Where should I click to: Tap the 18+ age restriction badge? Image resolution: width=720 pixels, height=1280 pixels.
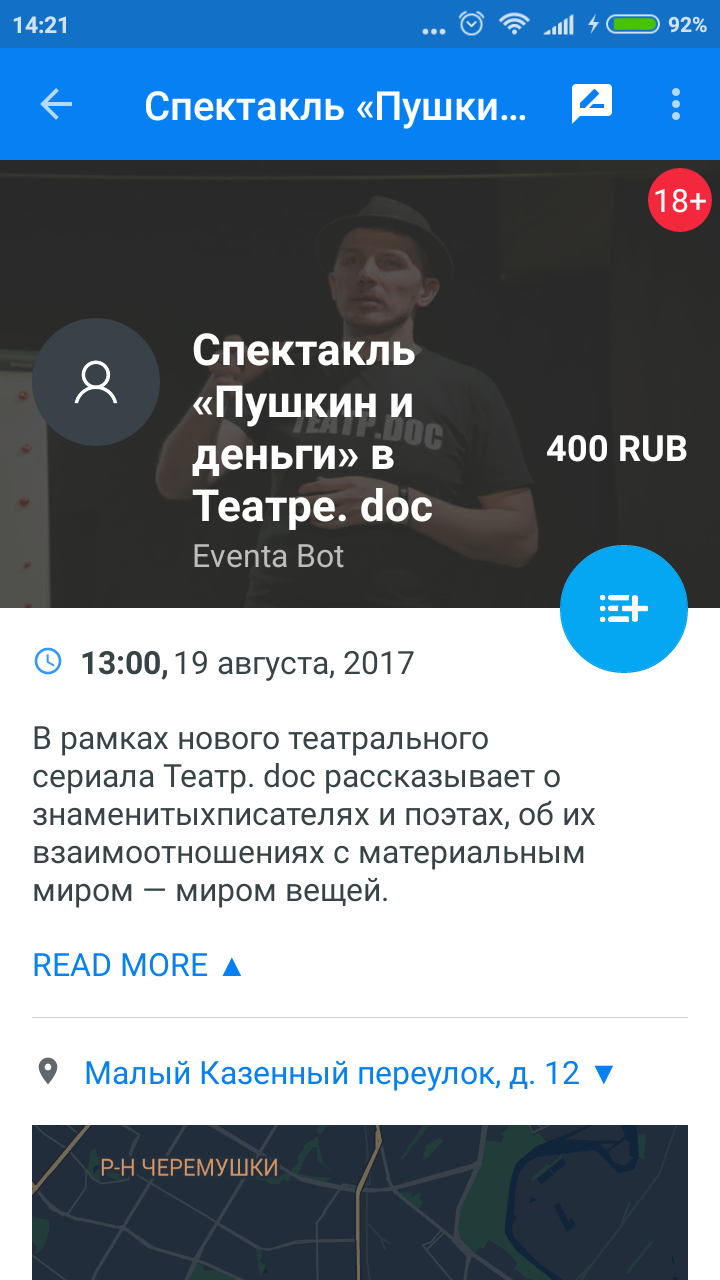pyautogui.click(x=679, y=200)
